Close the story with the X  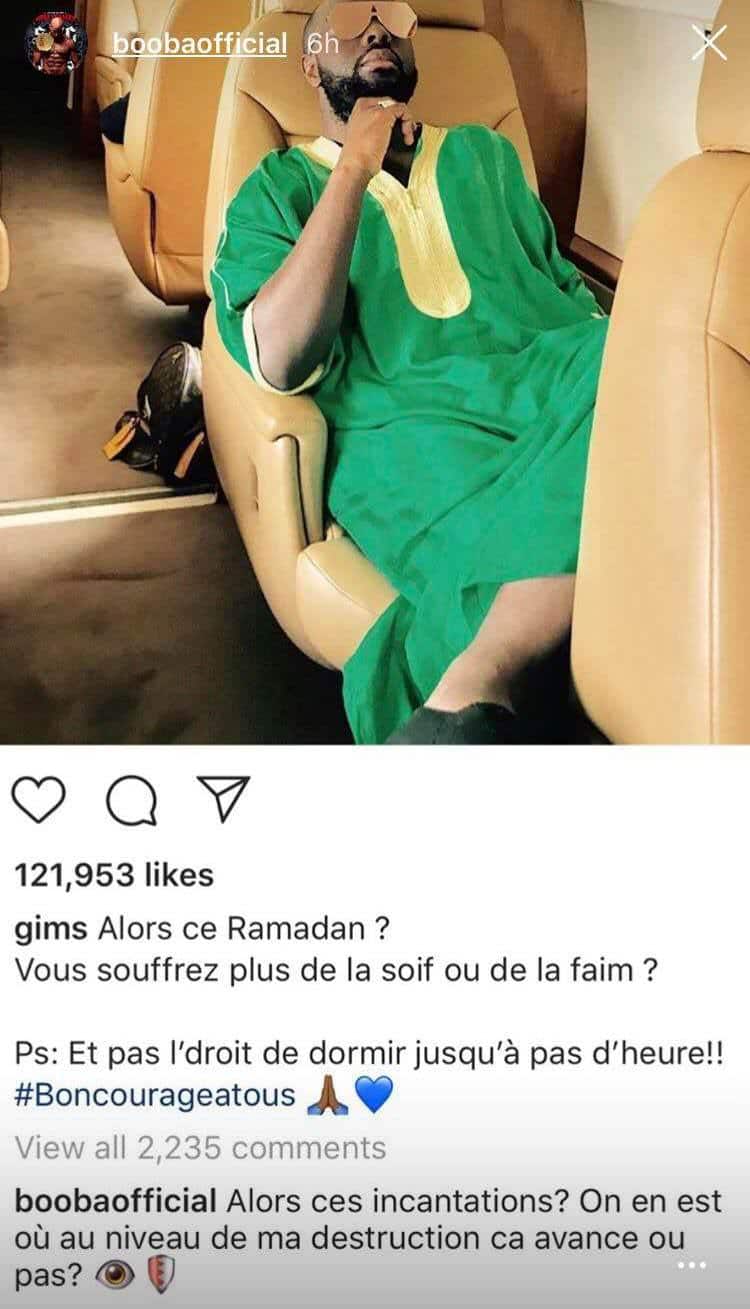click(x=710, y=43)
